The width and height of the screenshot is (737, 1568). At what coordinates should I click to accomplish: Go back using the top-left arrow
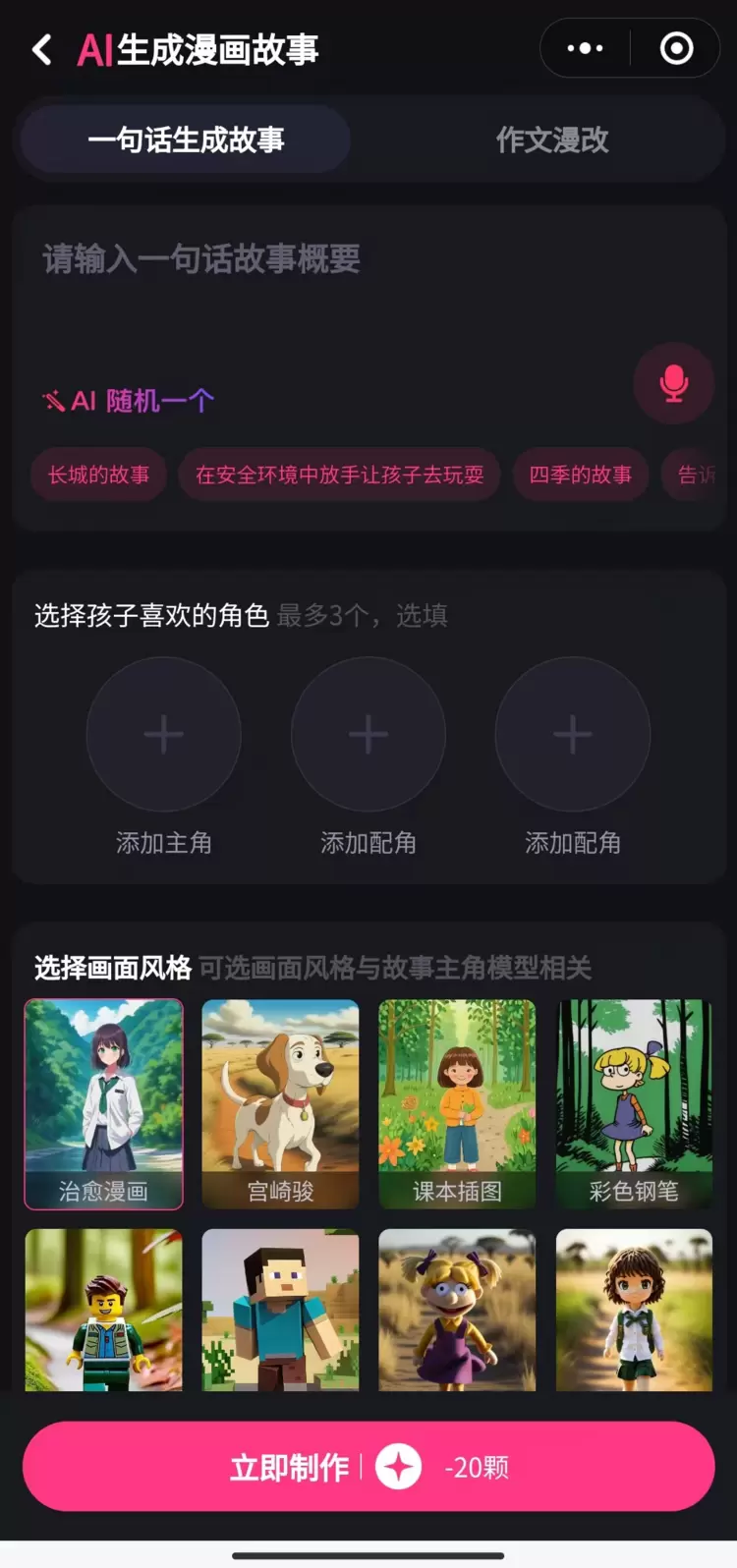click(x=41, y=49)
